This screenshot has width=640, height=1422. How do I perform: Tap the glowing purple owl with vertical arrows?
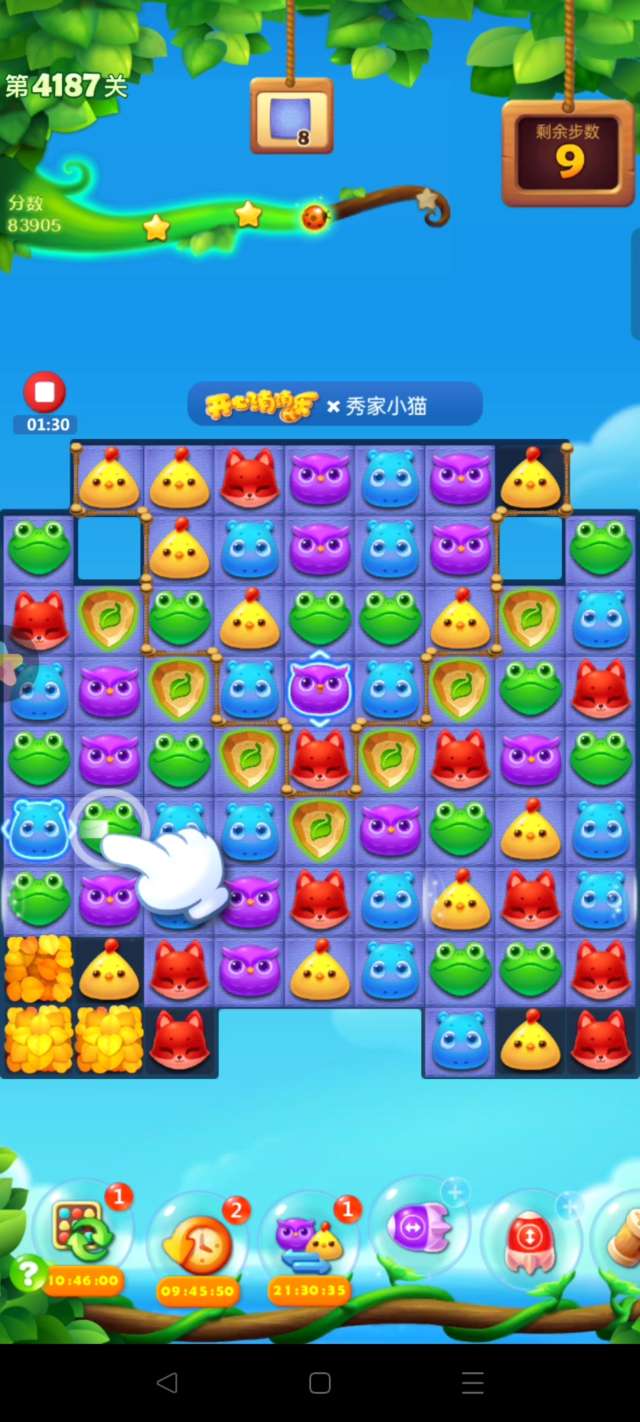pyautogui.click(x=319, y=688)
